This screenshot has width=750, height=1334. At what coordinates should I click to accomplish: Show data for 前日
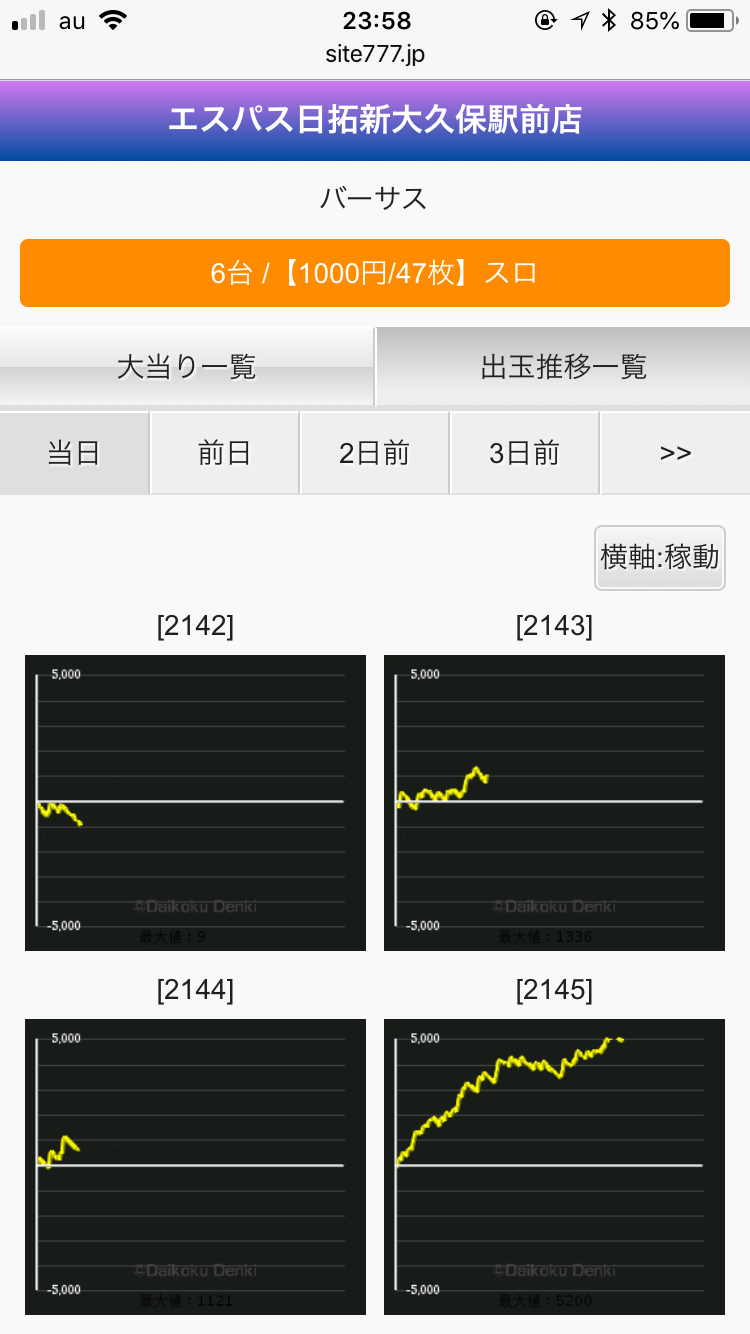225,453
